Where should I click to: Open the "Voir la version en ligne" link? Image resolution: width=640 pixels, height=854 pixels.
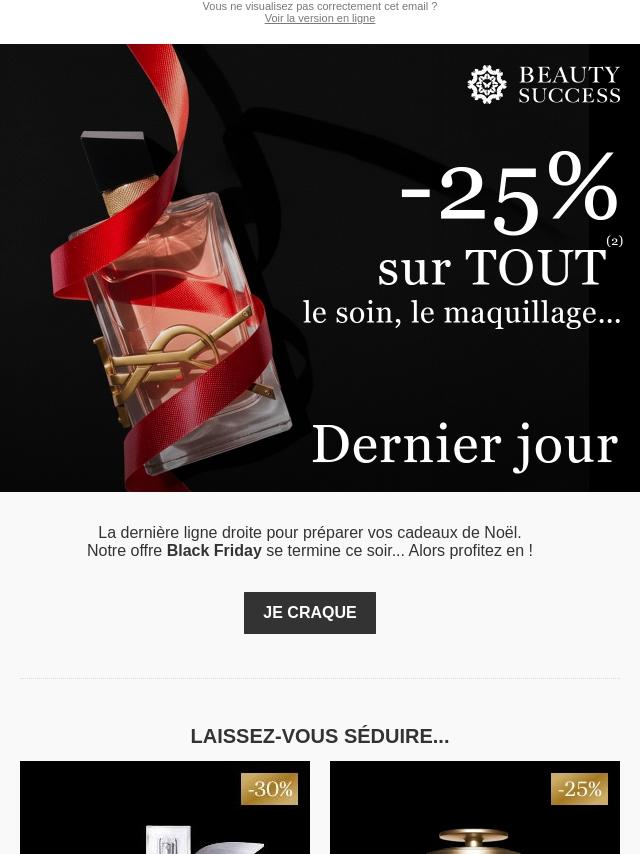320,19
